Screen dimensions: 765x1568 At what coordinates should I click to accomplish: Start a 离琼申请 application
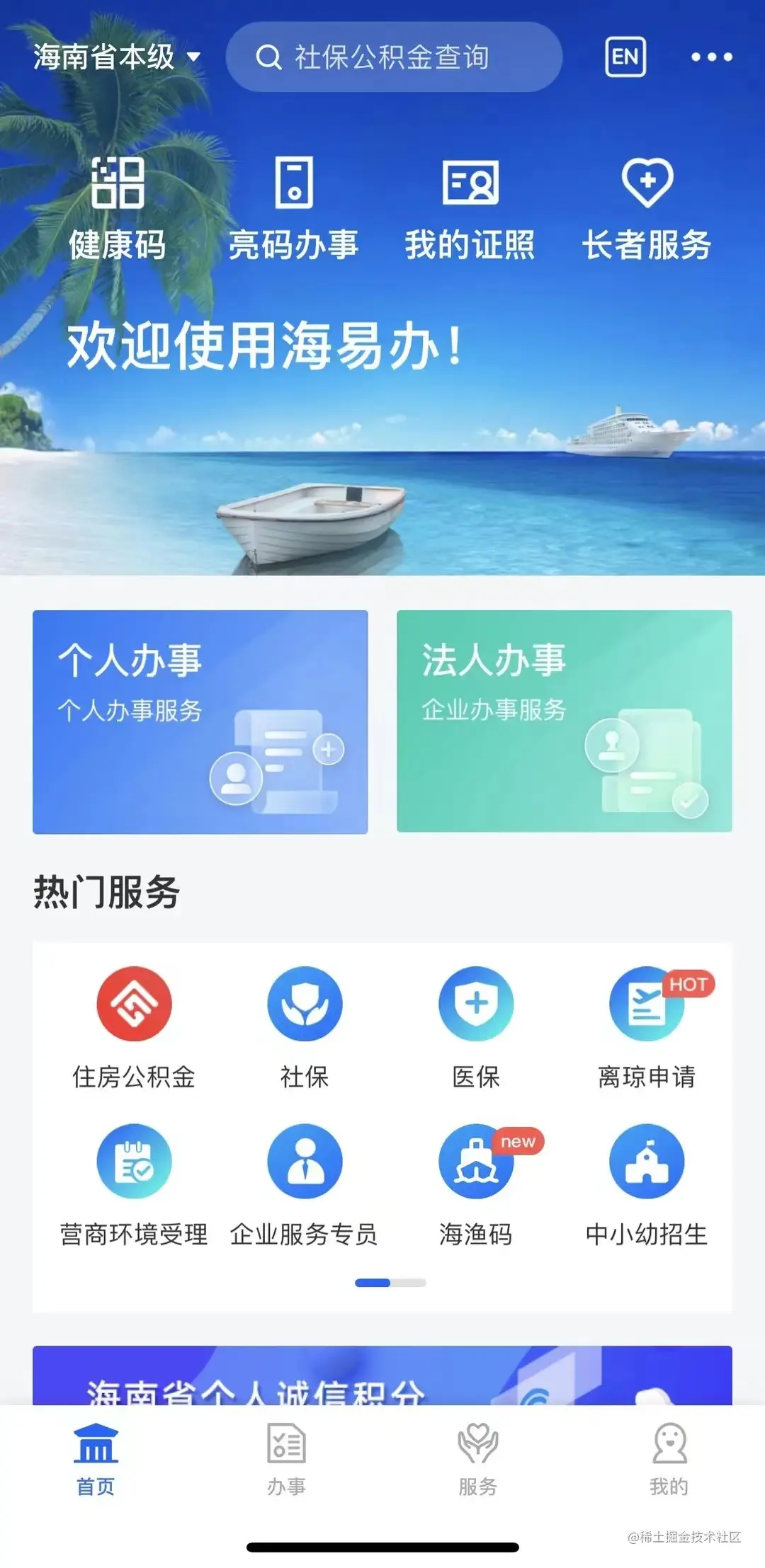pos(647,1026)
